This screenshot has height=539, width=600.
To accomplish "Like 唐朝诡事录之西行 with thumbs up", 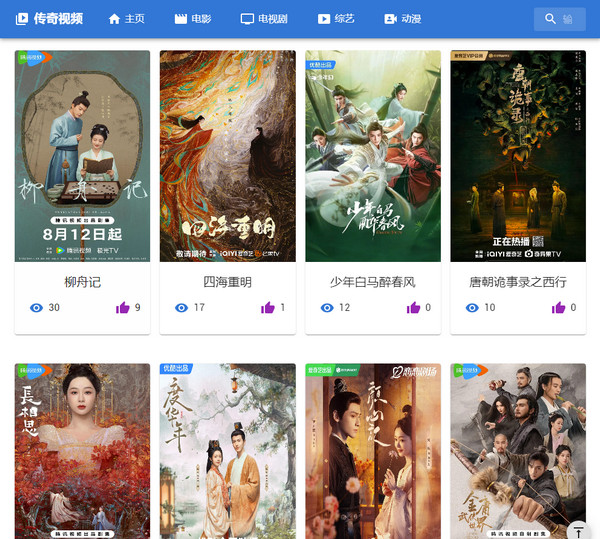I will coord(559,308).
